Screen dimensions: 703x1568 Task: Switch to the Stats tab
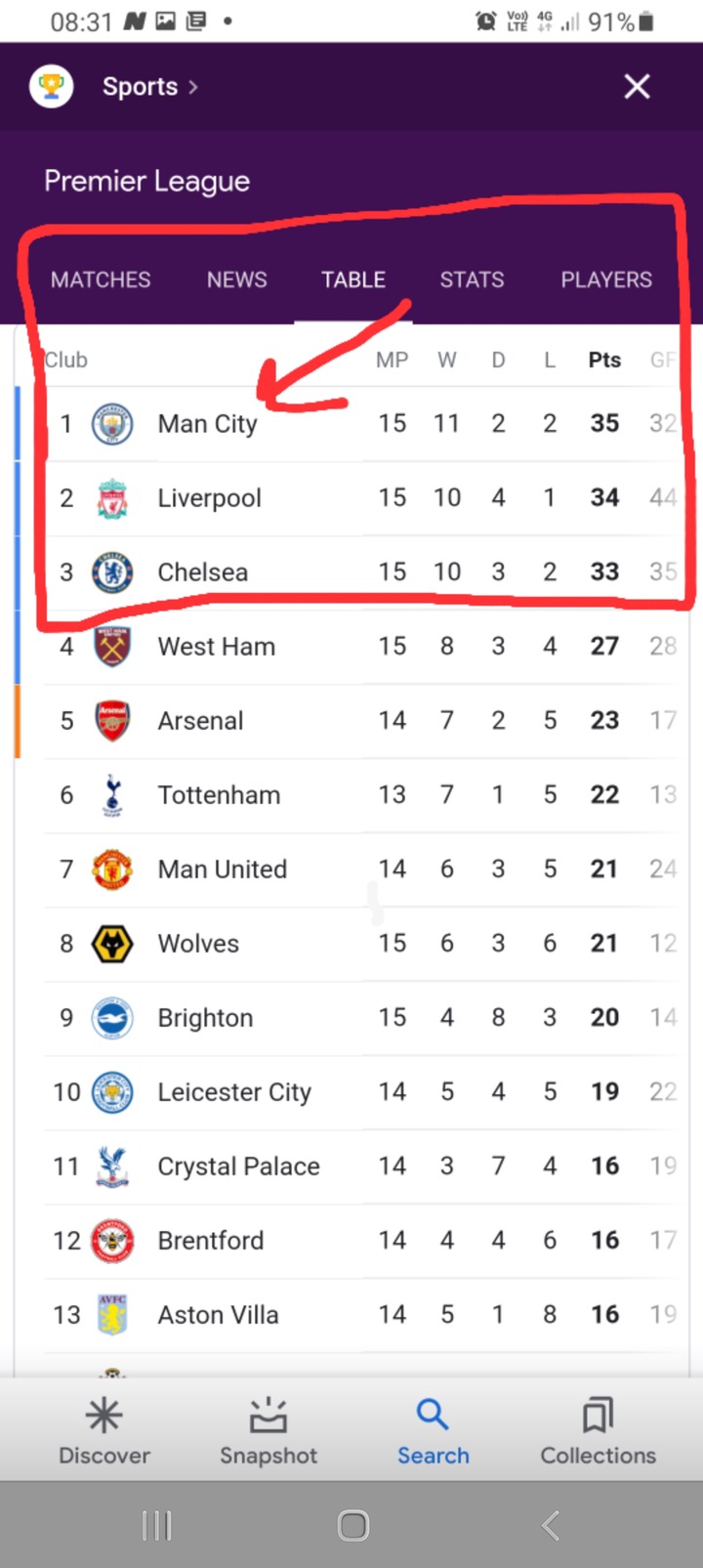tap(472, 280)
